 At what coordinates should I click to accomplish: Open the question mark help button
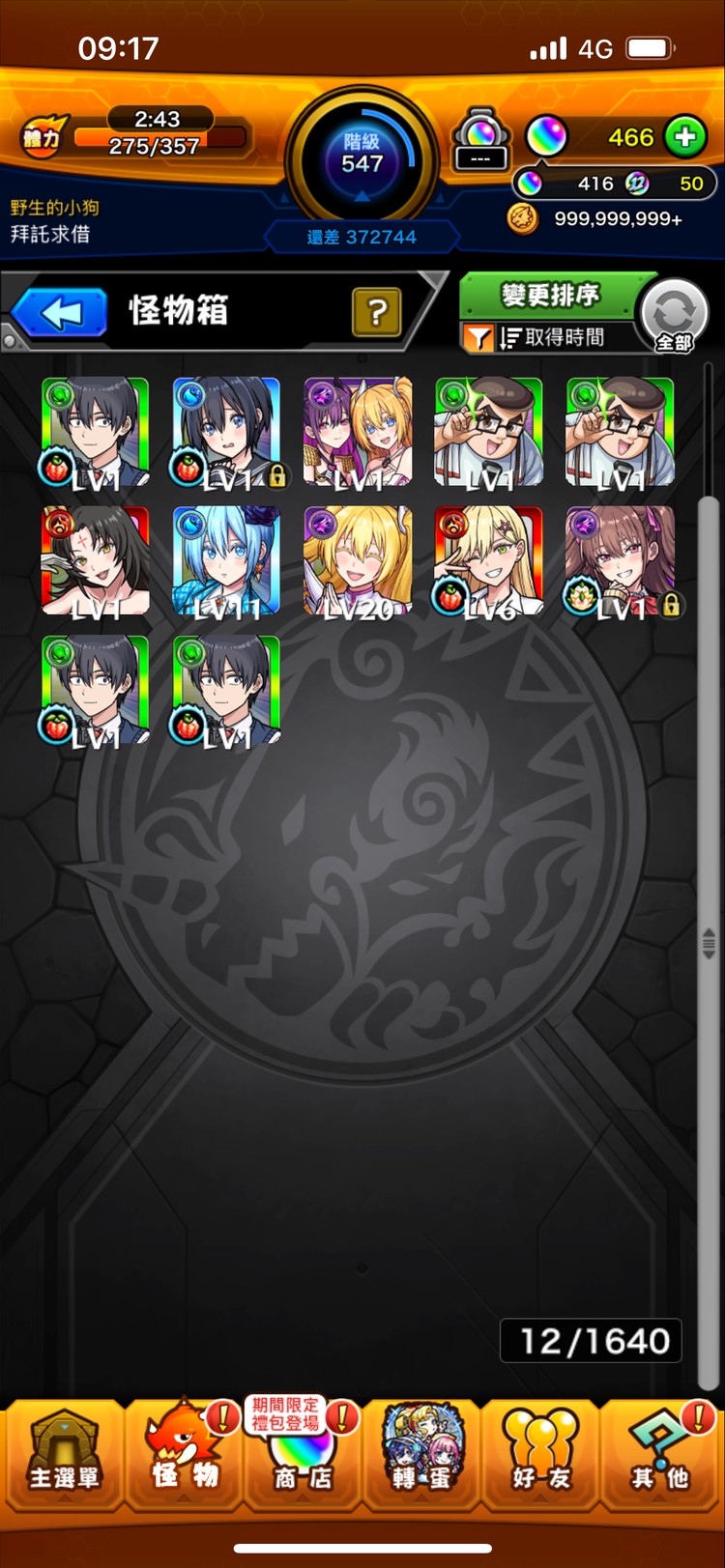click(x=377, y=312)
